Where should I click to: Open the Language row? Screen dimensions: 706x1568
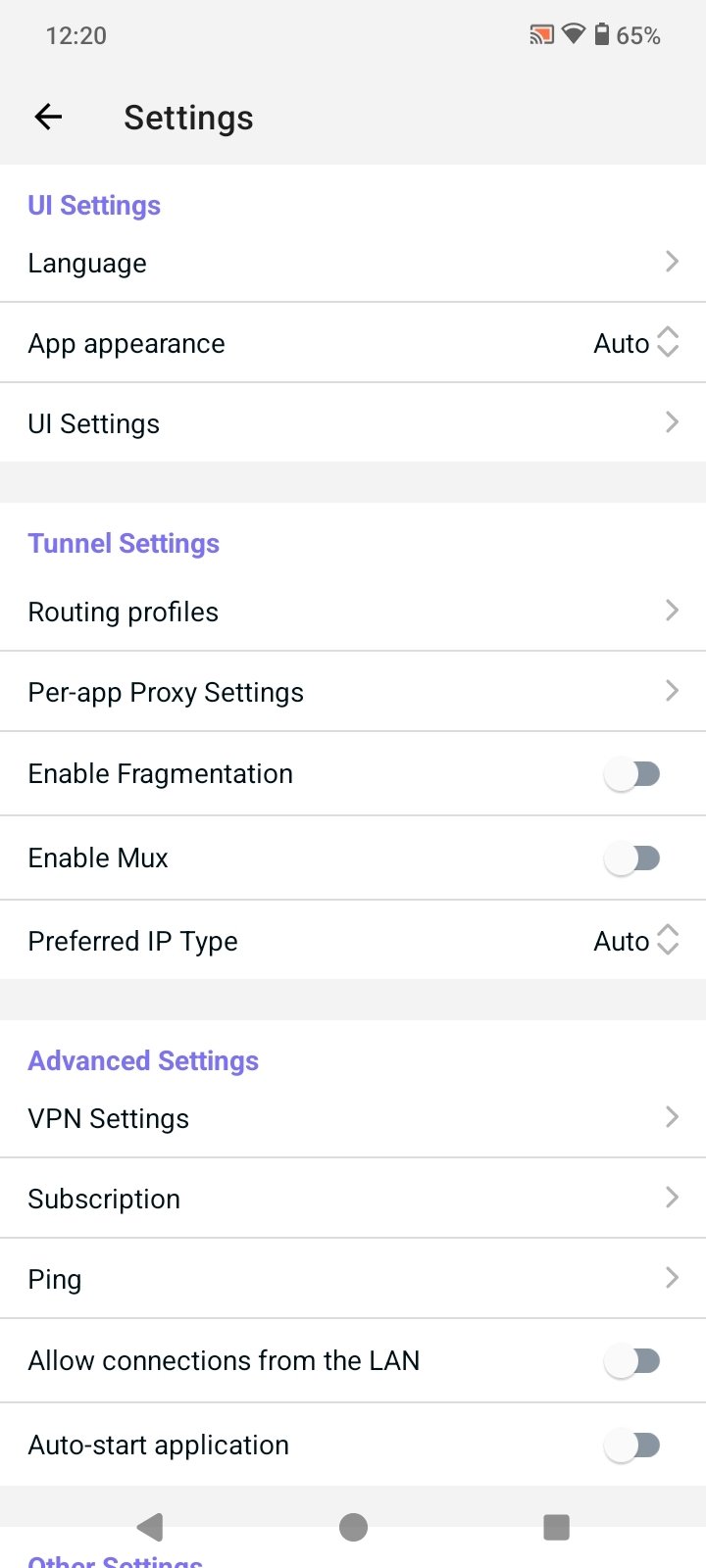pos(353,263)
